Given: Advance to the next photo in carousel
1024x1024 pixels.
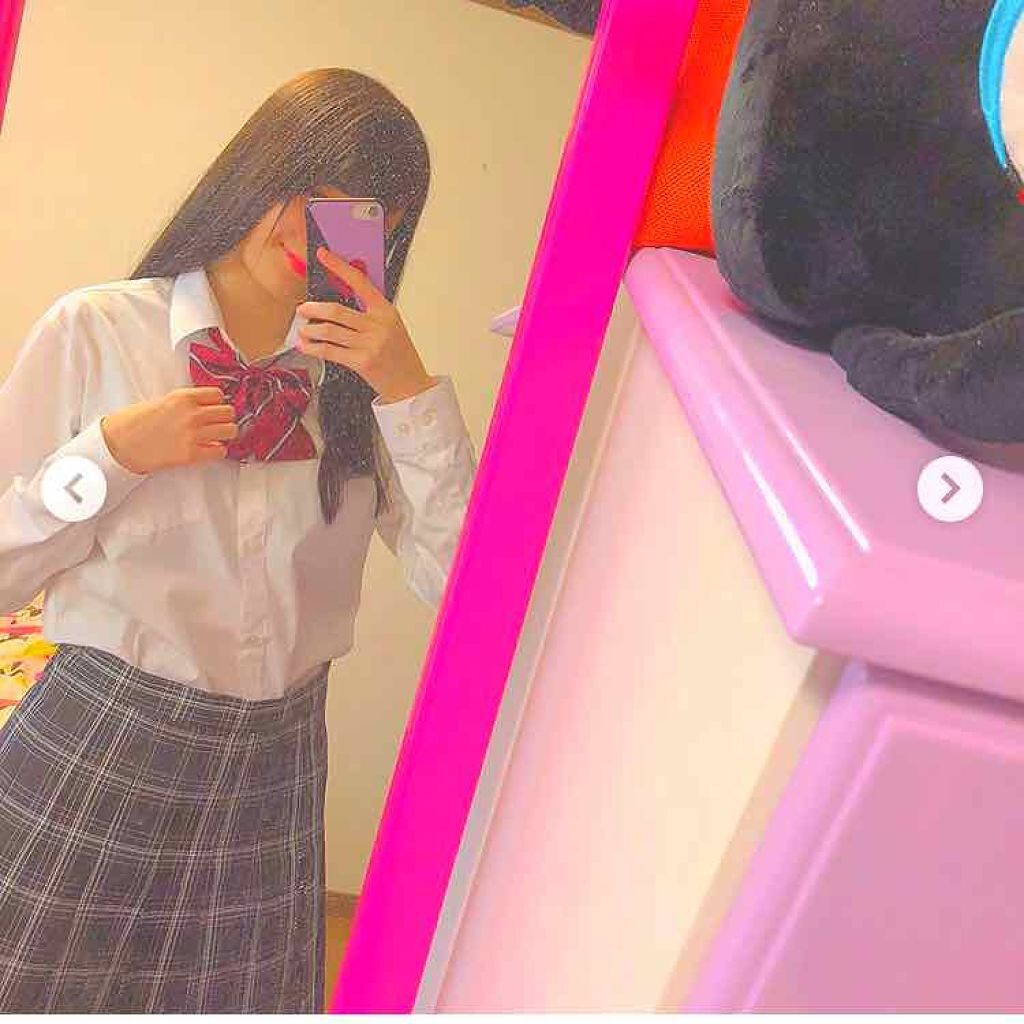Looking at the screenshot, I should click(x=949, y=489).
